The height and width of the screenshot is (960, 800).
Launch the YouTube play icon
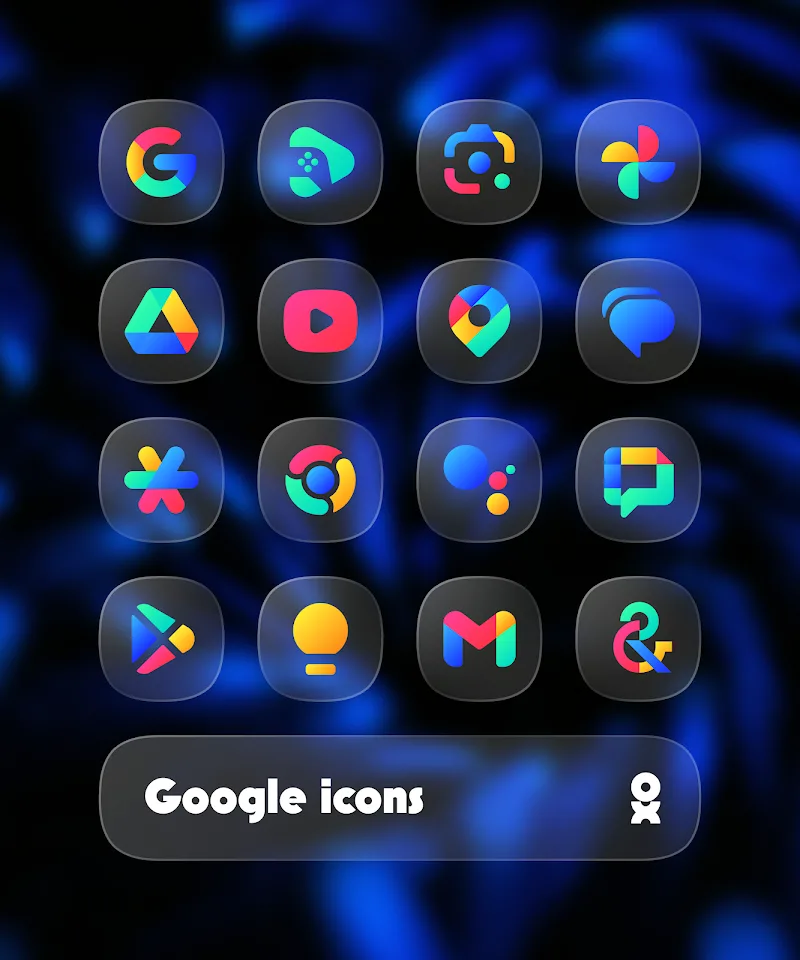click(x=321, y=323)
